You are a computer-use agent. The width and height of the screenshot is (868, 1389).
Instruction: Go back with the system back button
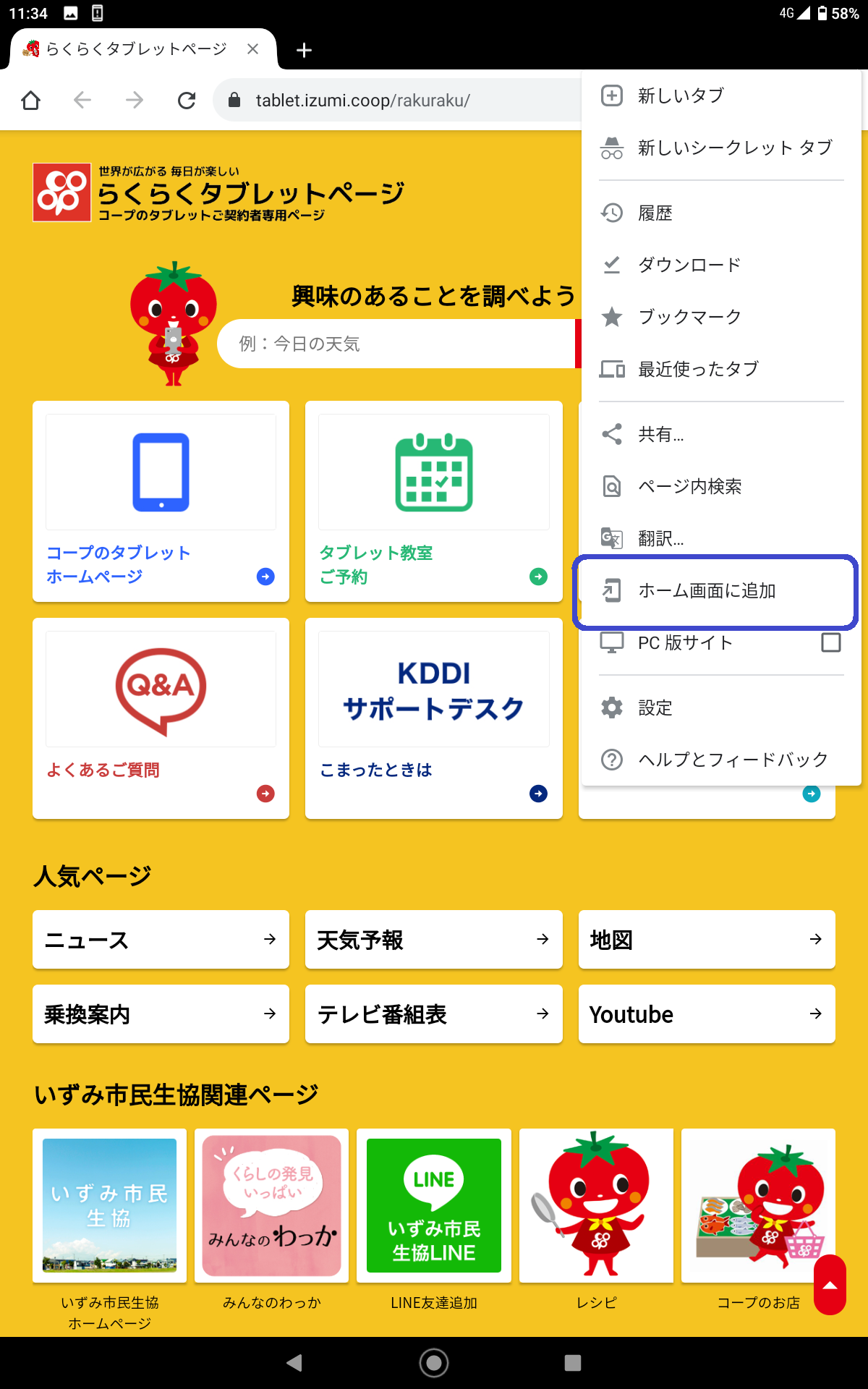[x=294, y=1363]
